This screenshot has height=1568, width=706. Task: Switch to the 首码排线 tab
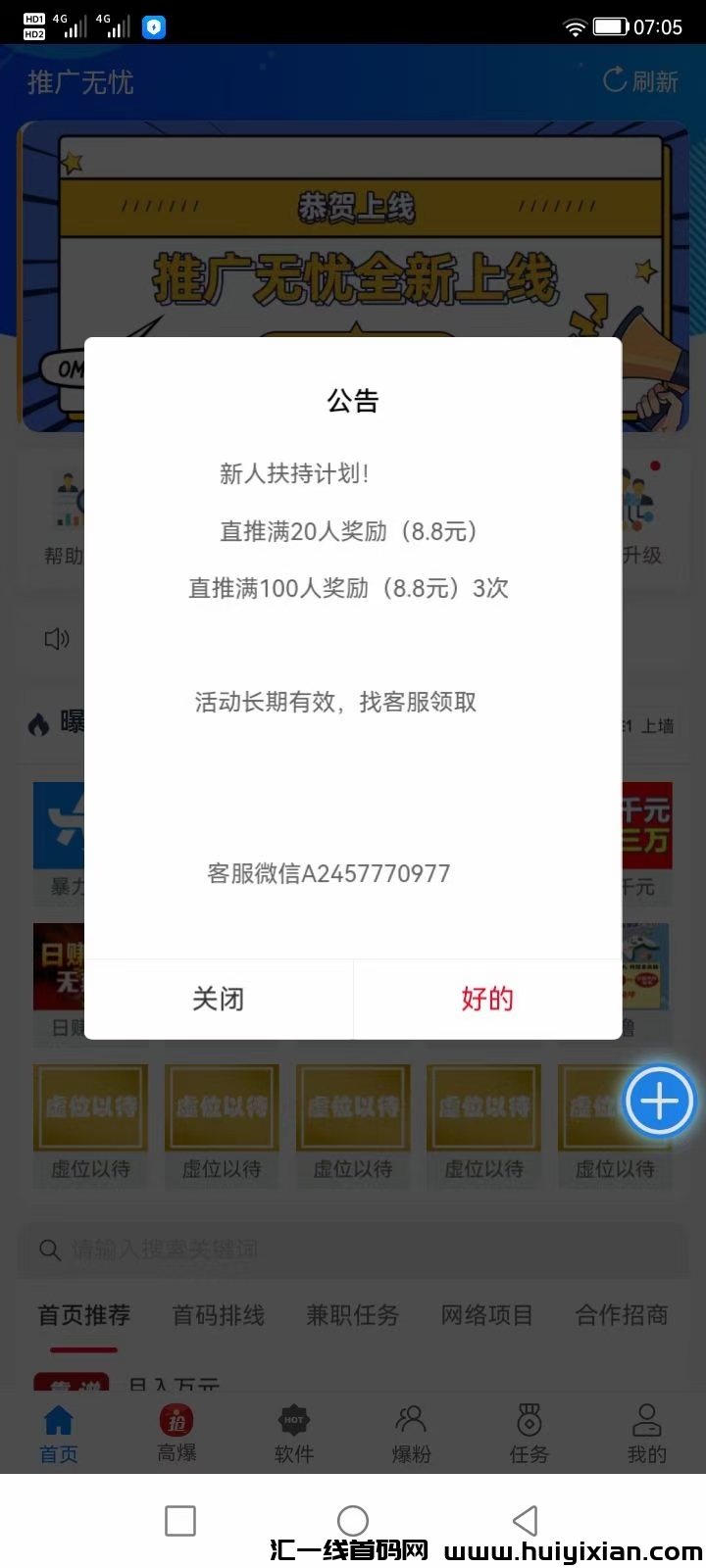(x=218, y=1315)
